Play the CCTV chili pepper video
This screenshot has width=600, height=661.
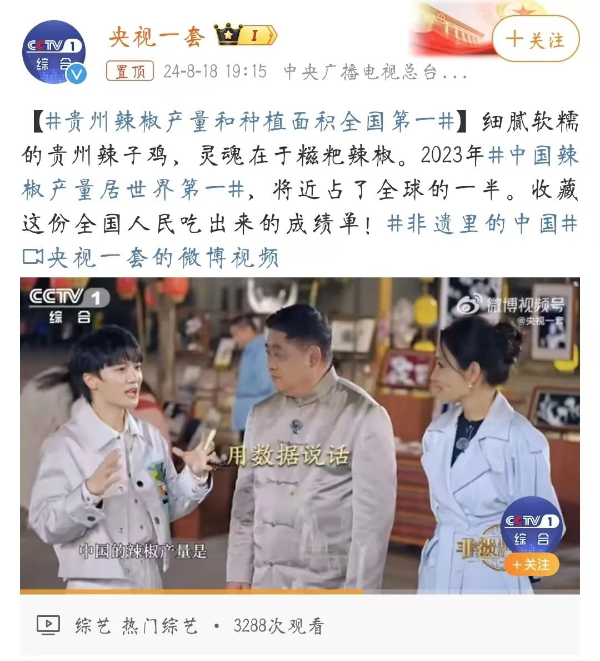pos(300,435)
